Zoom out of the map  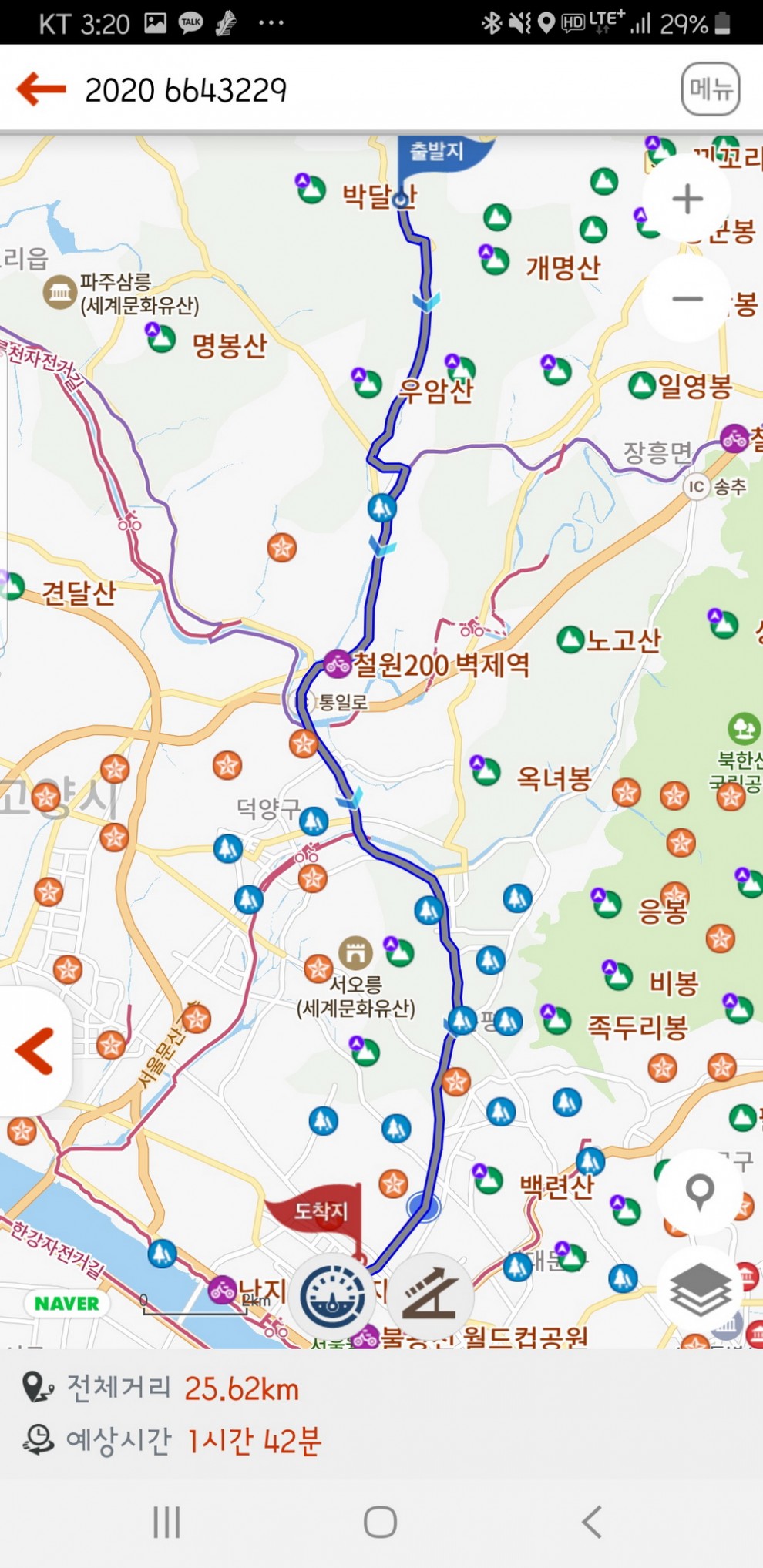point(687,299)
